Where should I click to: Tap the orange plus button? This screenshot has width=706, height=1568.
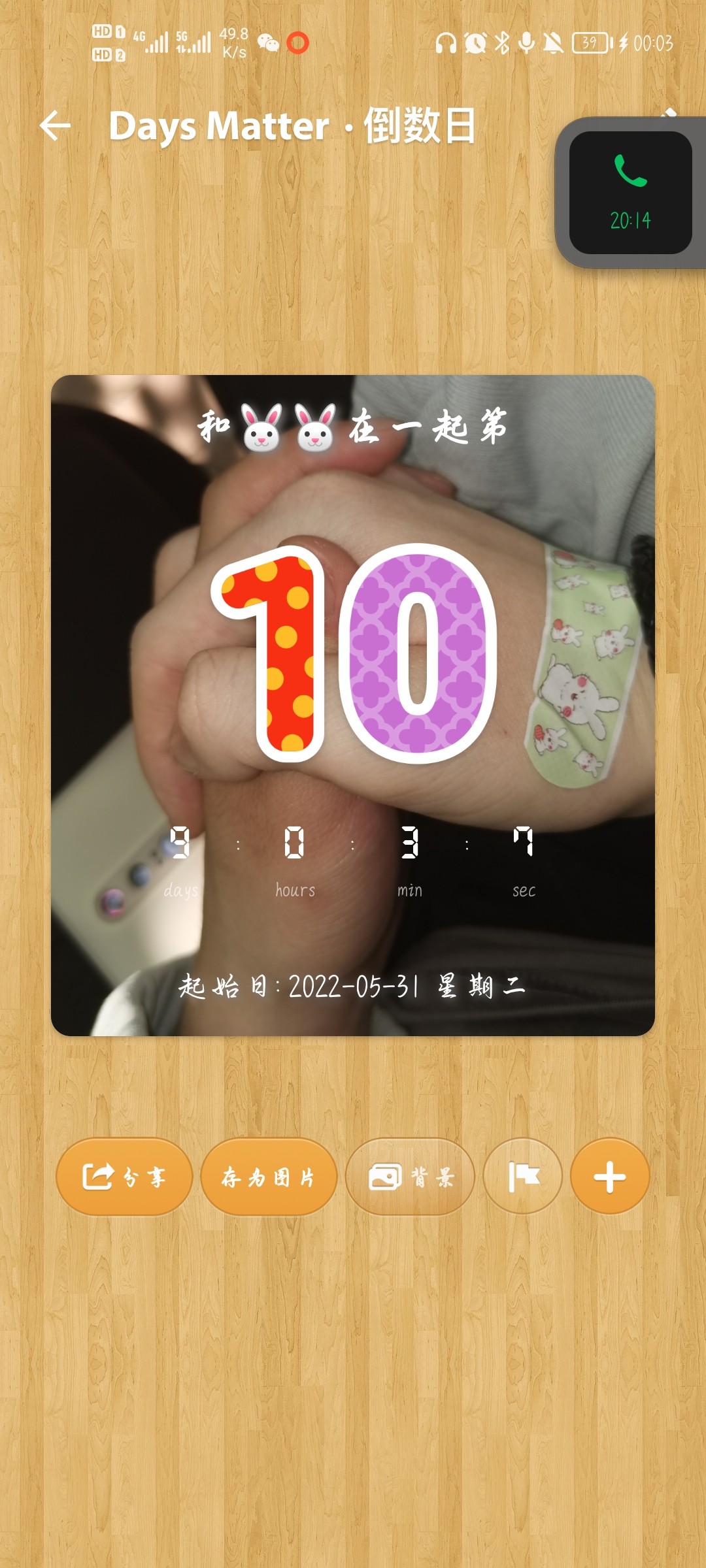pos(609,1177)
